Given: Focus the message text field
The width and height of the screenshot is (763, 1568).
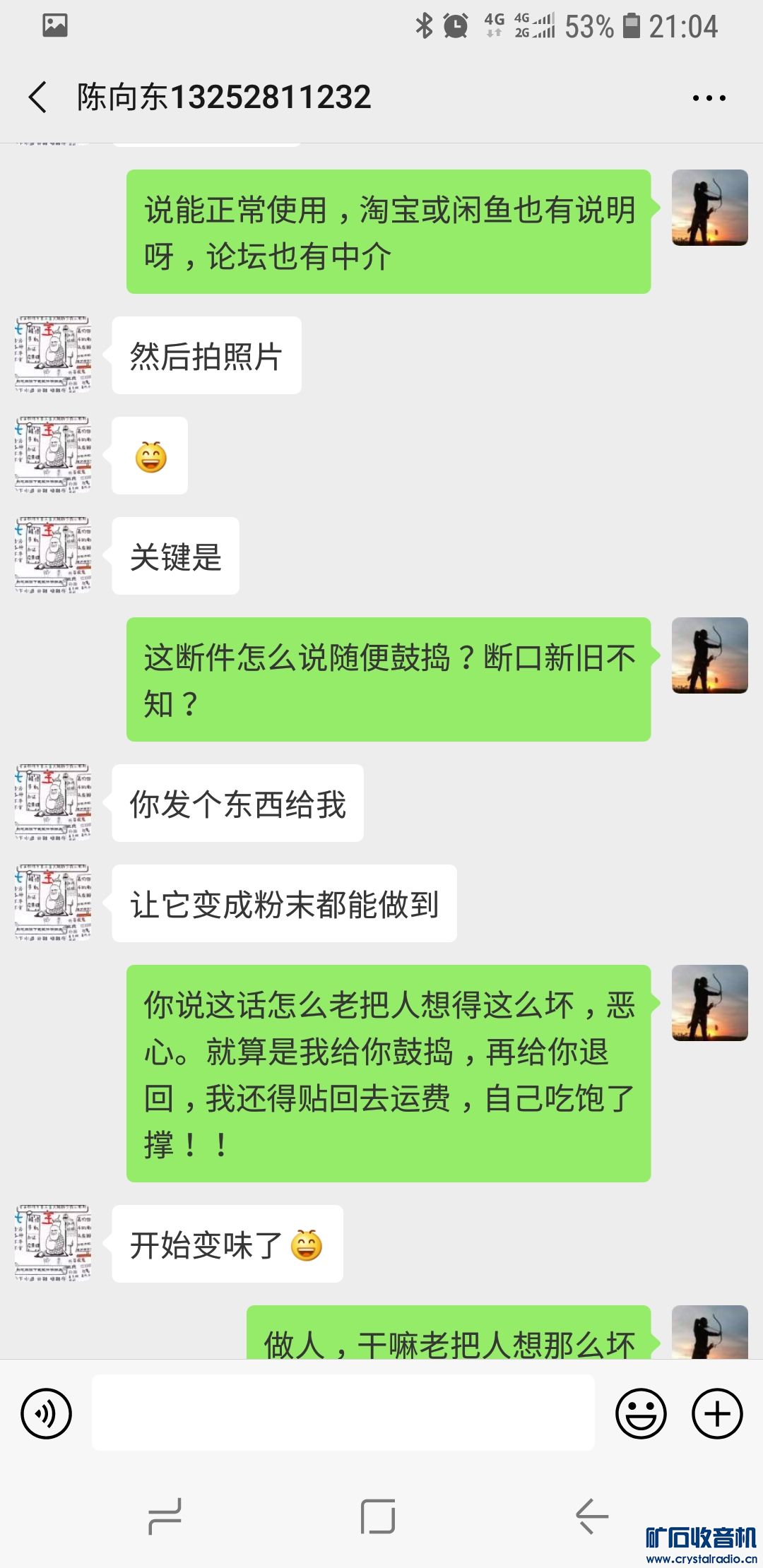Looking at the screenshot, I should (x=343, y=1413).
